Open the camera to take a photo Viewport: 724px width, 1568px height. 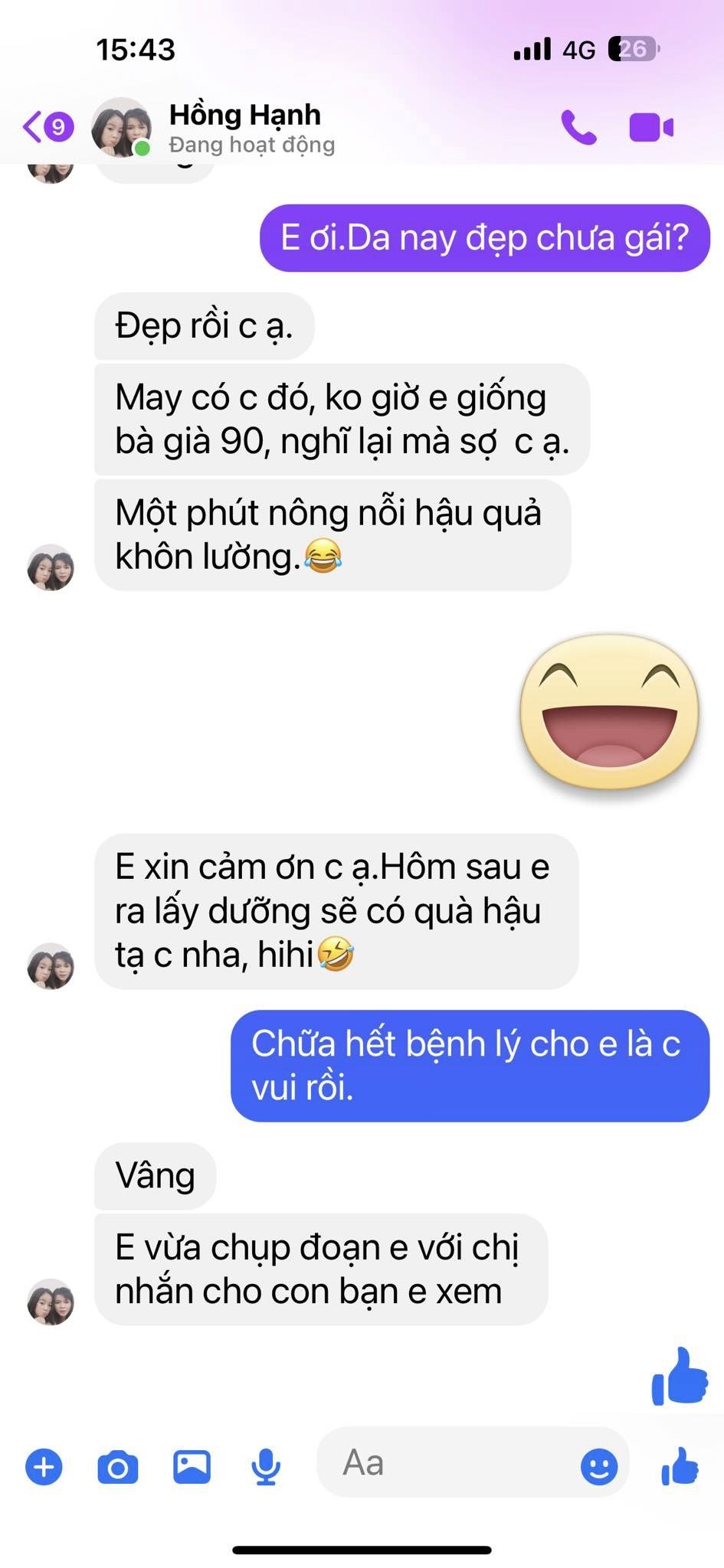point(118,1467)
